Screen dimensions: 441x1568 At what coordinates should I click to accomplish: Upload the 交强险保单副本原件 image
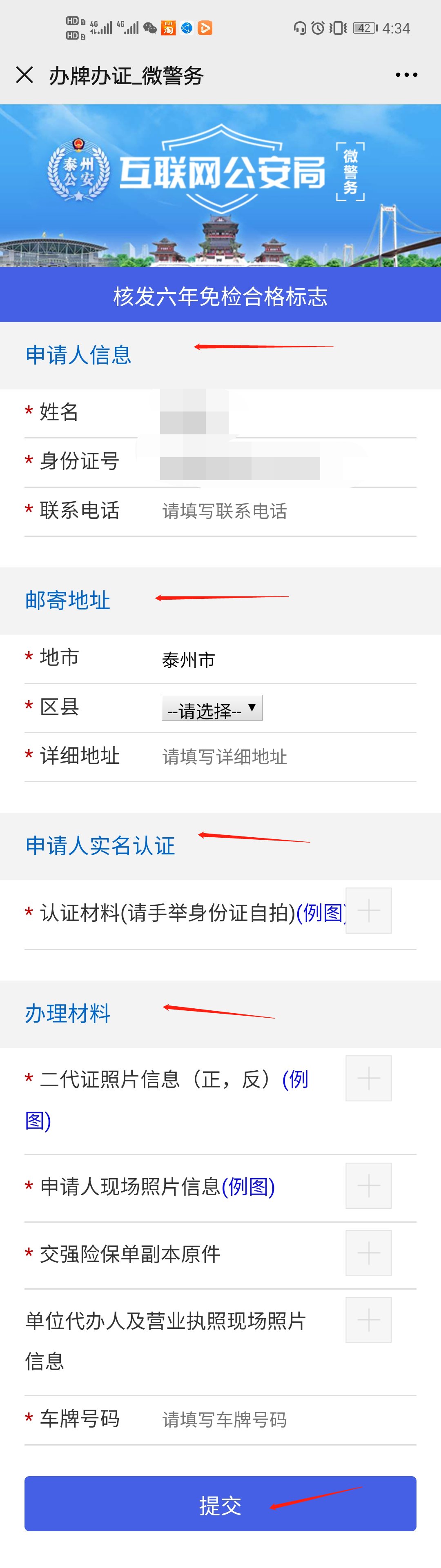click(x=368, y=1253)
